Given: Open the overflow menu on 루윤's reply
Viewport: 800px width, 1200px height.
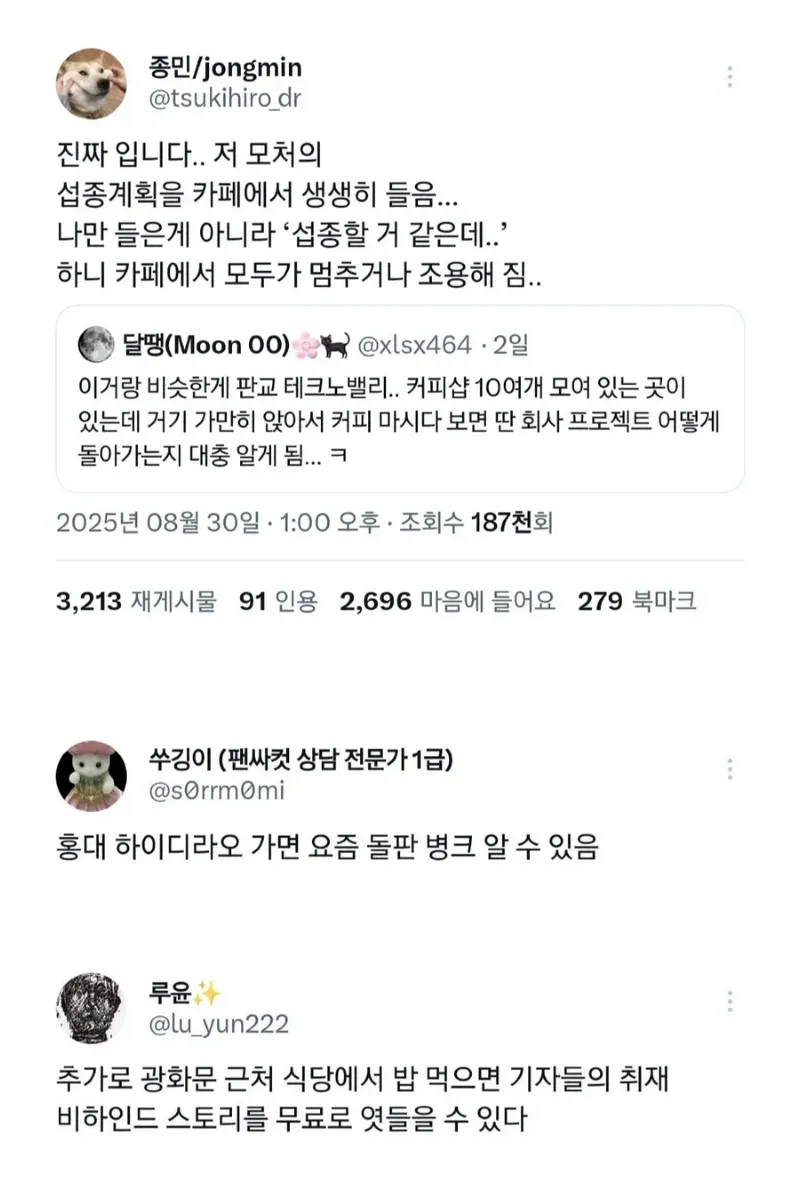Looking at the screenshot, I should (x=731, y=1002).
